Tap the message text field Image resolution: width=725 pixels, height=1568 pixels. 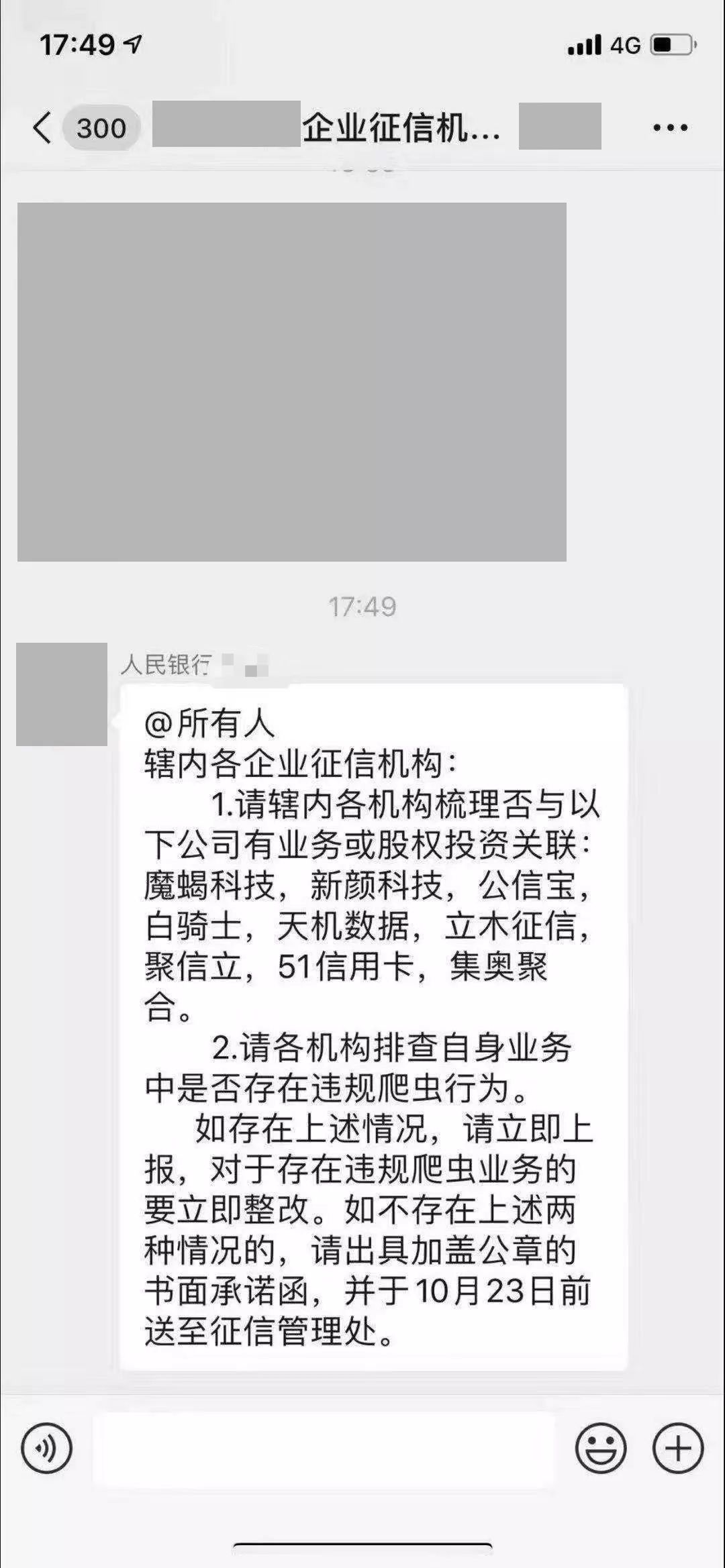(x=324, y=1450)
